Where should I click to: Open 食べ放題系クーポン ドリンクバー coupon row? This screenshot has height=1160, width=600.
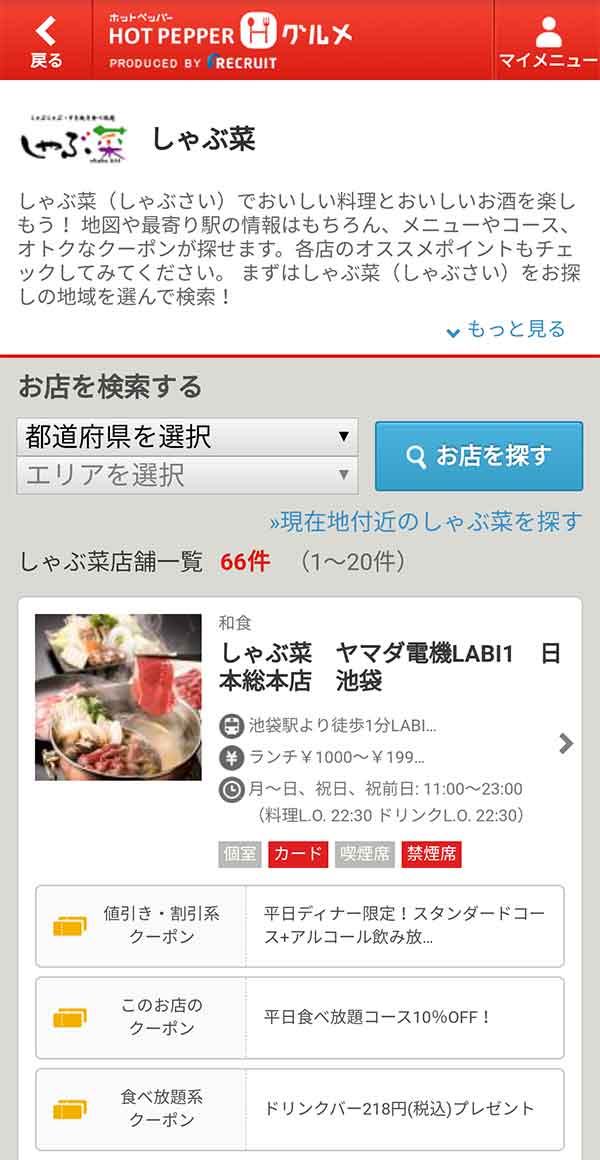click(300, 1108)
